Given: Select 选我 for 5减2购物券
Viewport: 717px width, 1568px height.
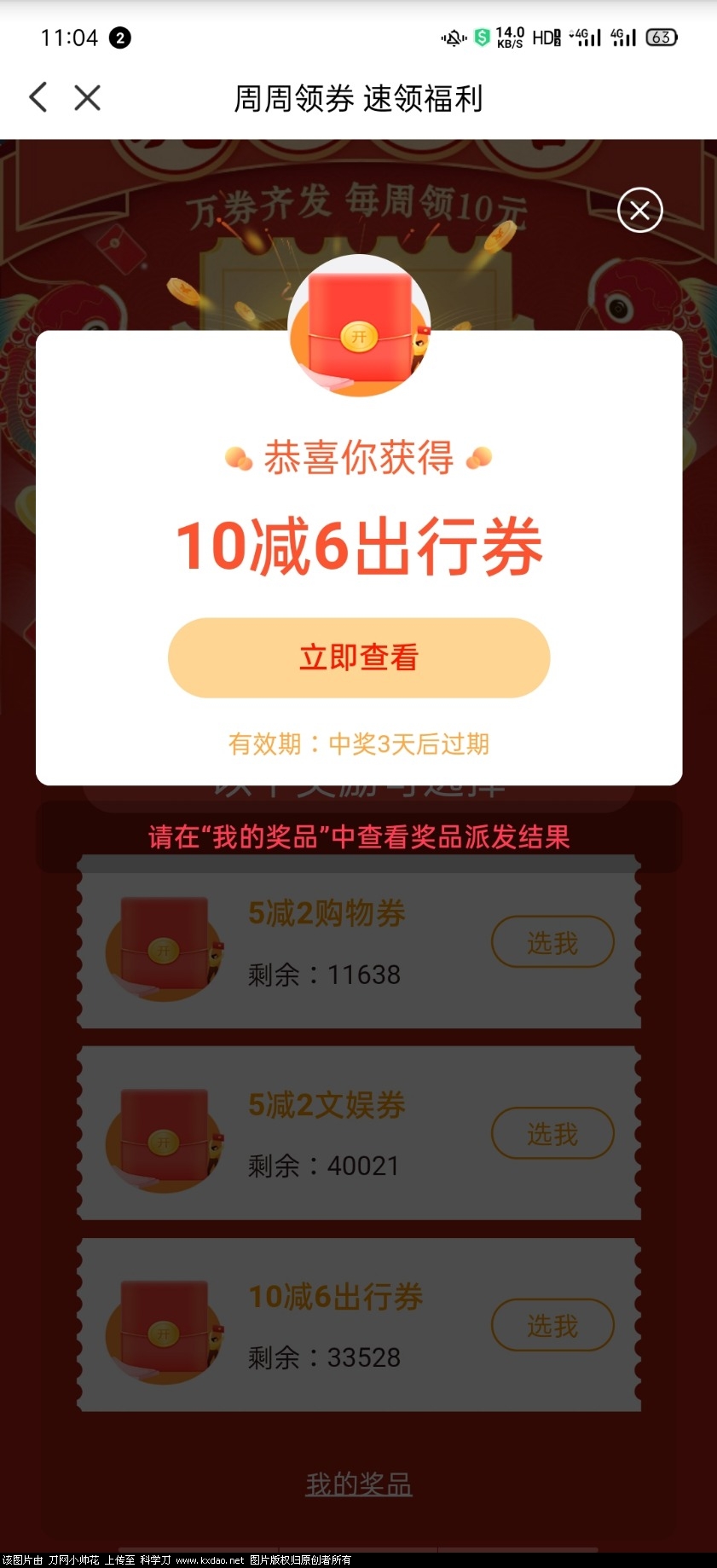Looking at the screenshot, I should click(552, 942).
